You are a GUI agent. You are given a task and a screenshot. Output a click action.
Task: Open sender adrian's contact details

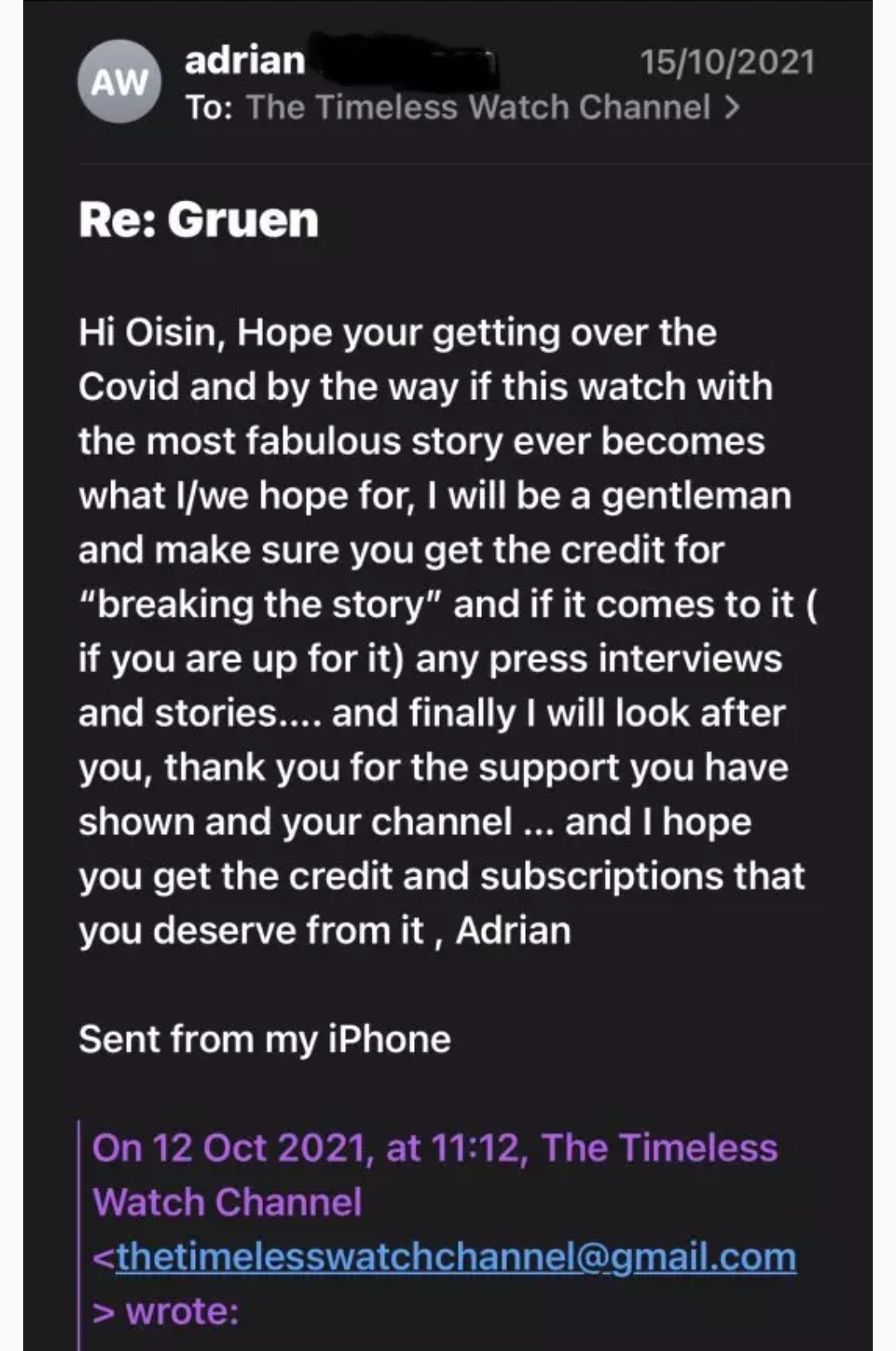click(x=245, y=61)
